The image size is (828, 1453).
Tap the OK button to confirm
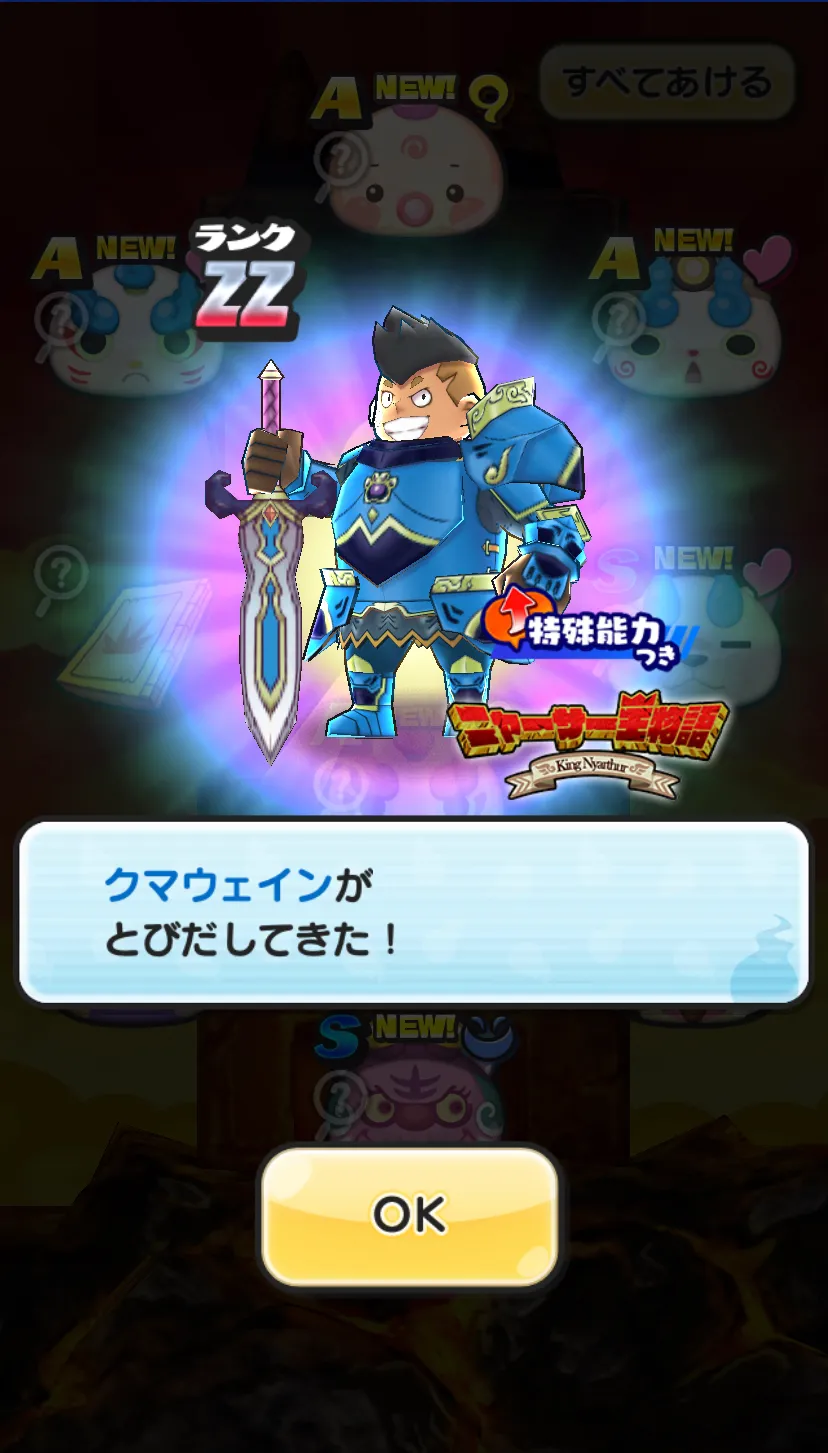click(410, 1215)
